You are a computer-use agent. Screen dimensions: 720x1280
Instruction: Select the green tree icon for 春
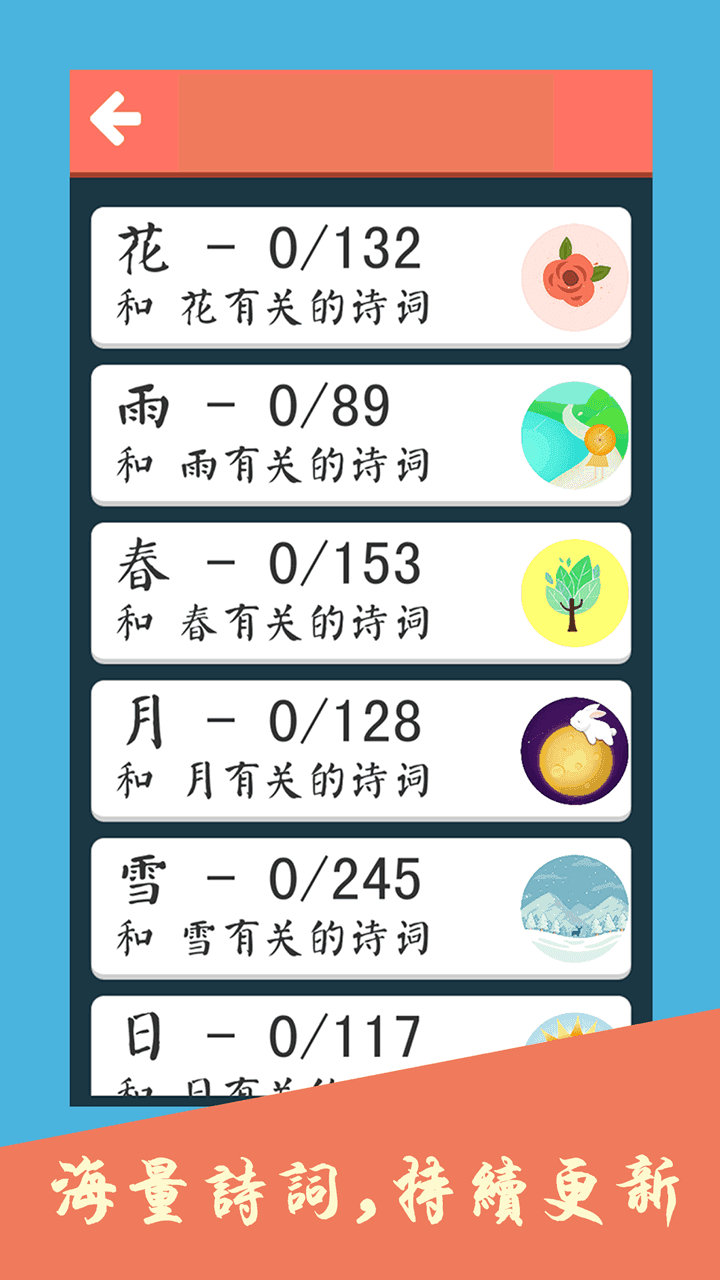click(x=567, y=590)
